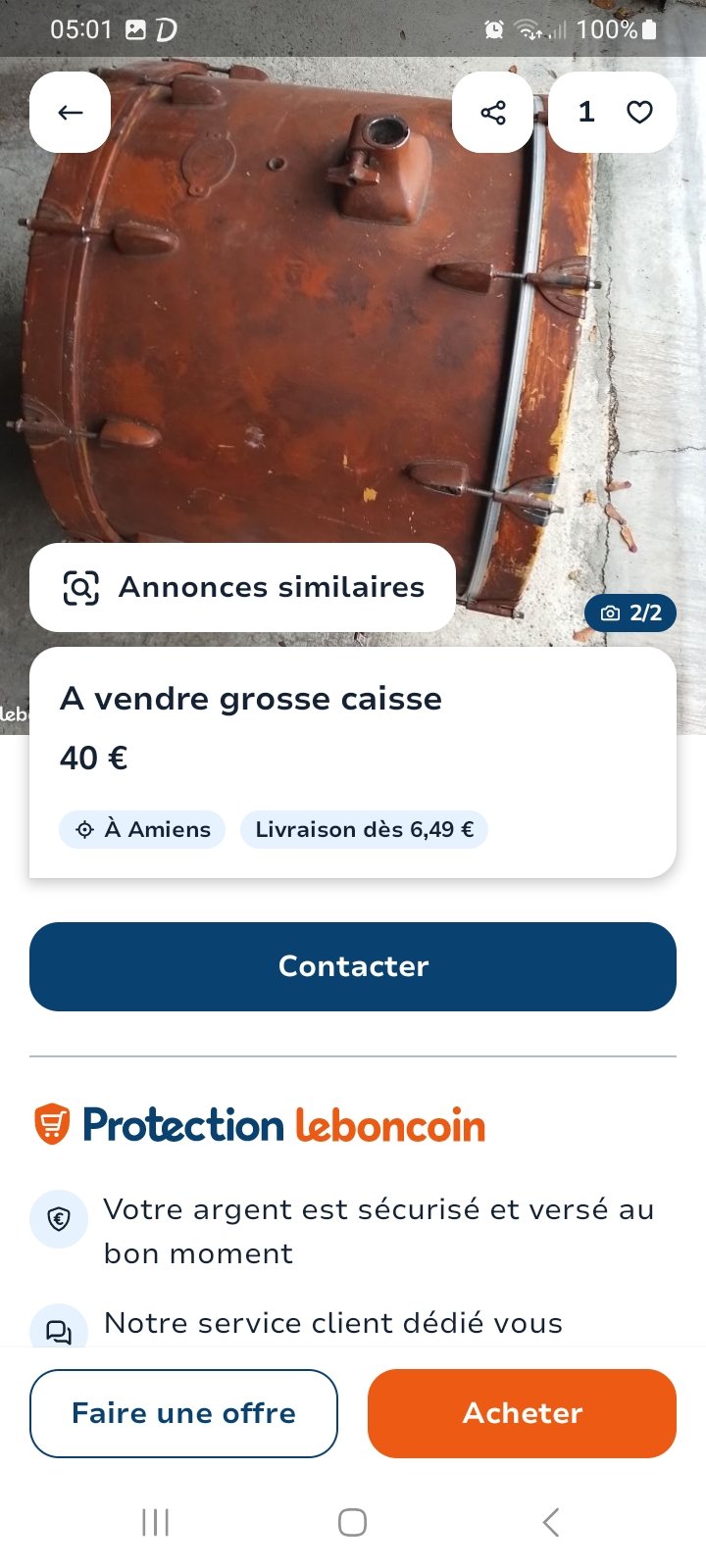The image size is (706, 1568).
Task: Open Annonces similaires
Action: point(243,587)
